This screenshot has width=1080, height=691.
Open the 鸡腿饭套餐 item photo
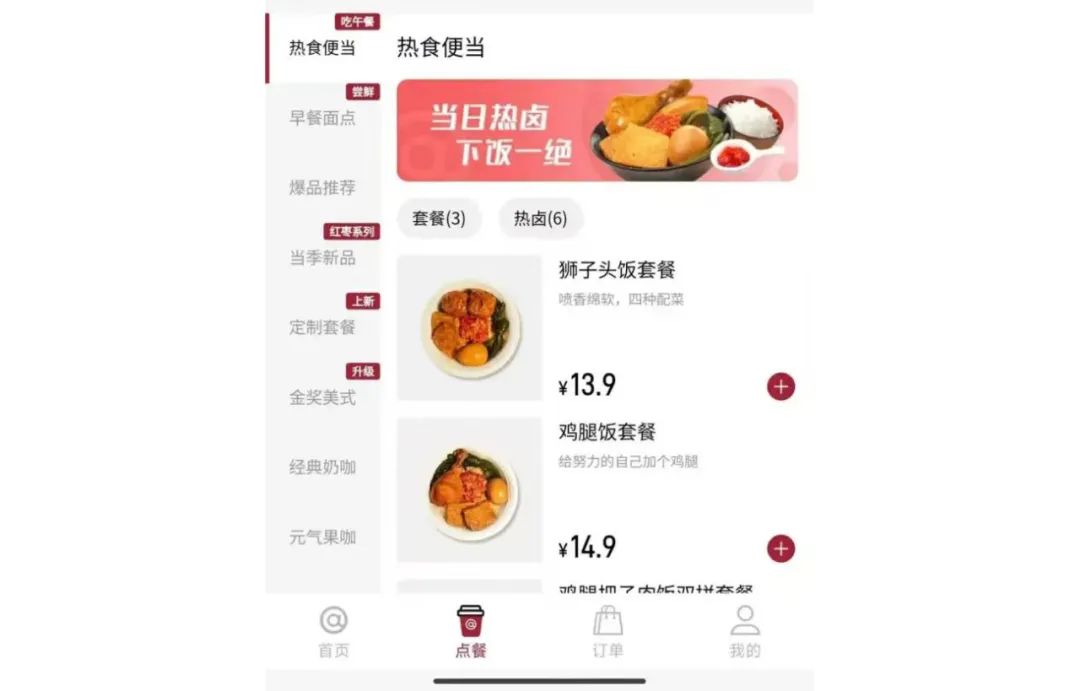pos(469,490)
